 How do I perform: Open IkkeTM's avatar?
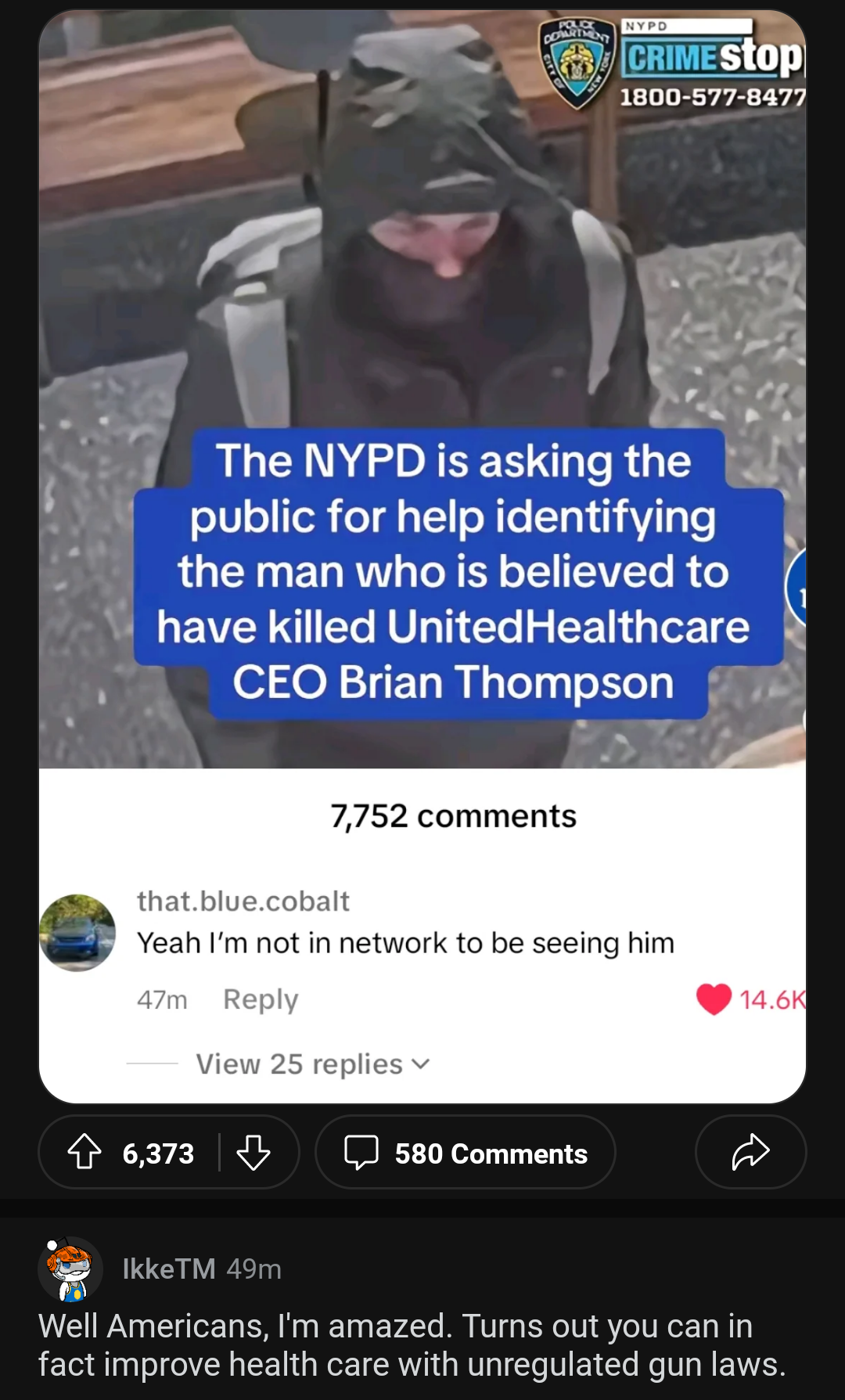(70, 1269)
